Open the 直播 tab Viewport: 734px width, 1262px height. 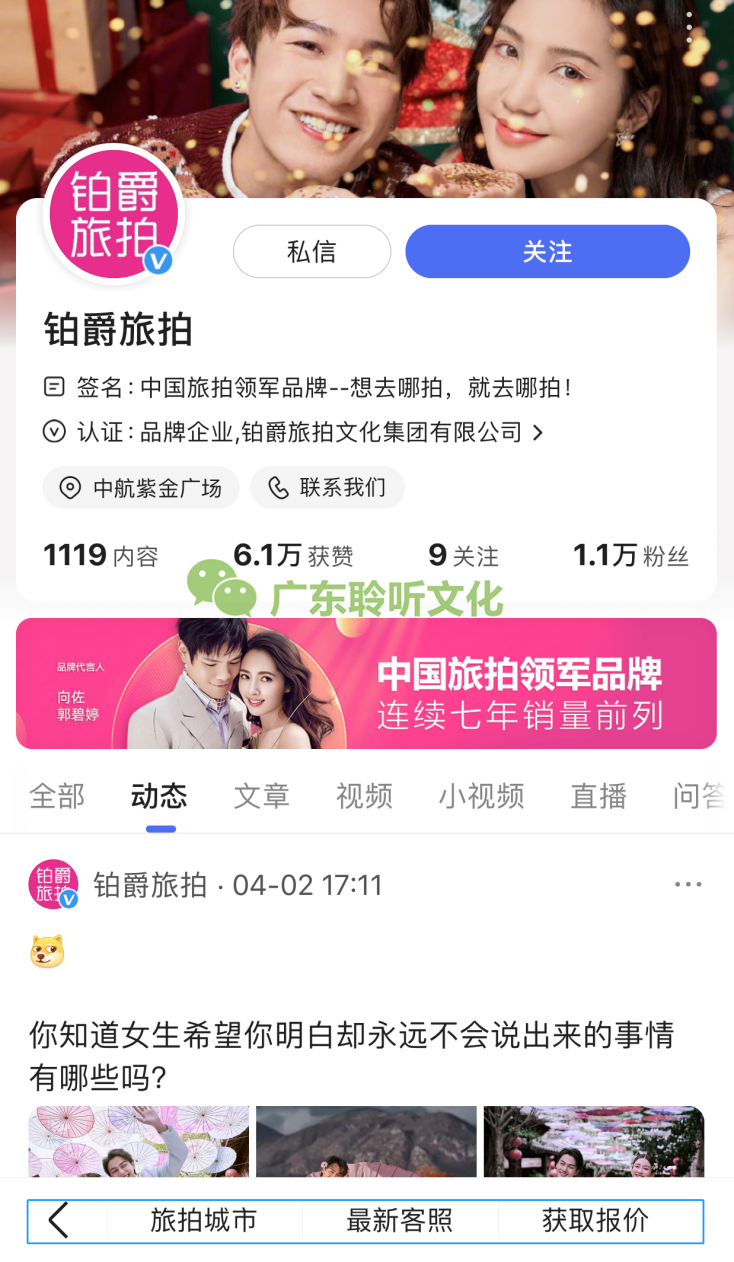(598, 796)
